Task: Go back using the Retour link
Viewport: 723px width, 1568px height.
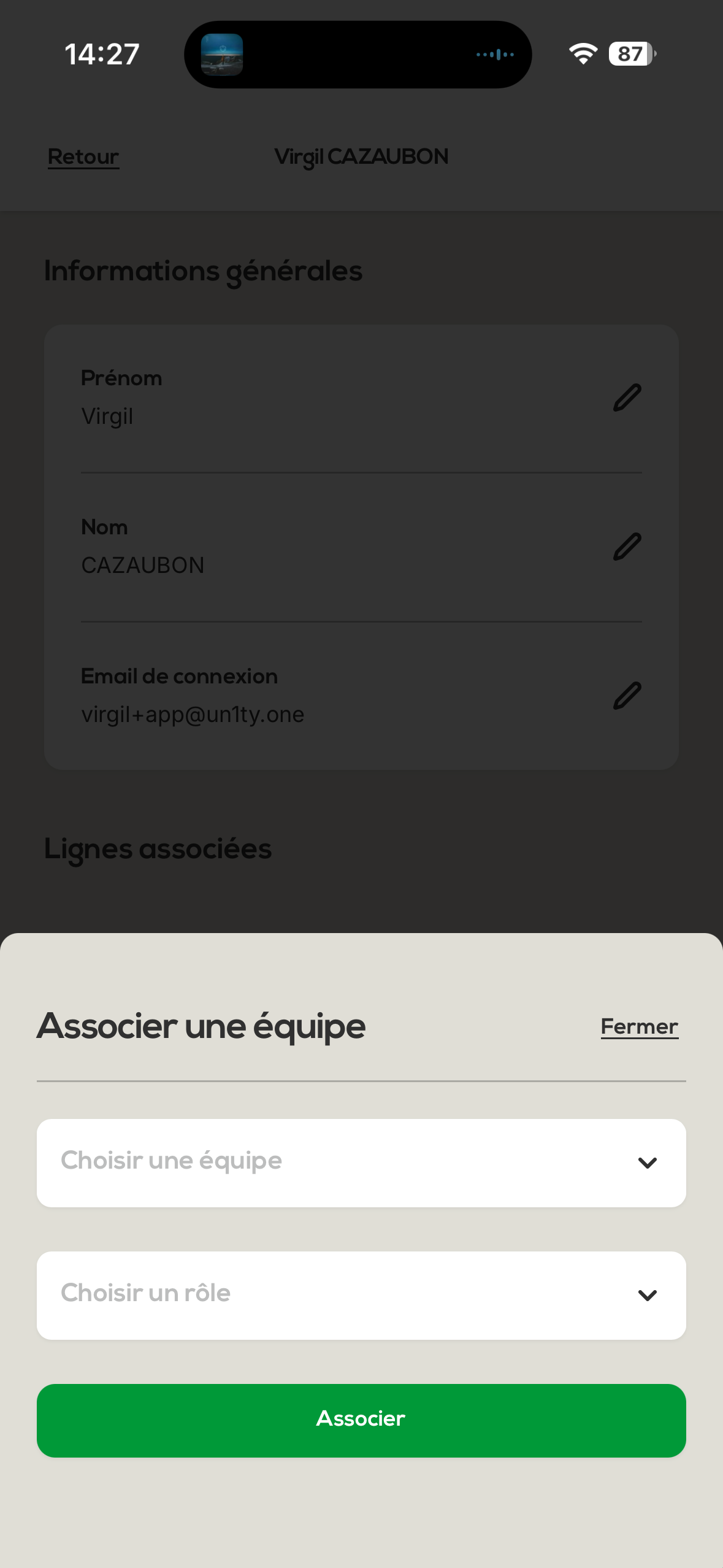Action: 83,157
